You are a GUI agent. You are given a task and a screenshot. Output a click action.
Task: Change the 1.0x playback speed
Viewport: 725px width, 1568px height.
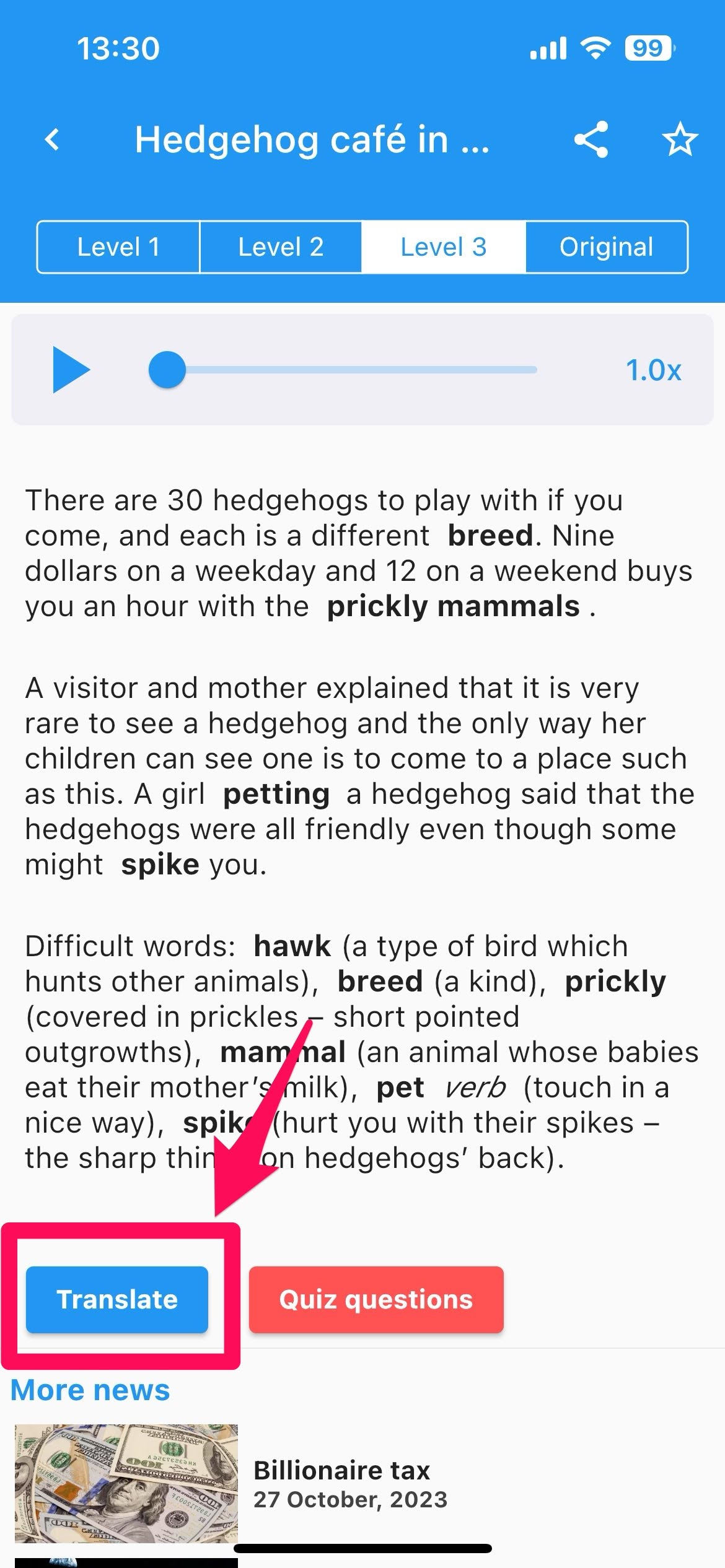653,370
